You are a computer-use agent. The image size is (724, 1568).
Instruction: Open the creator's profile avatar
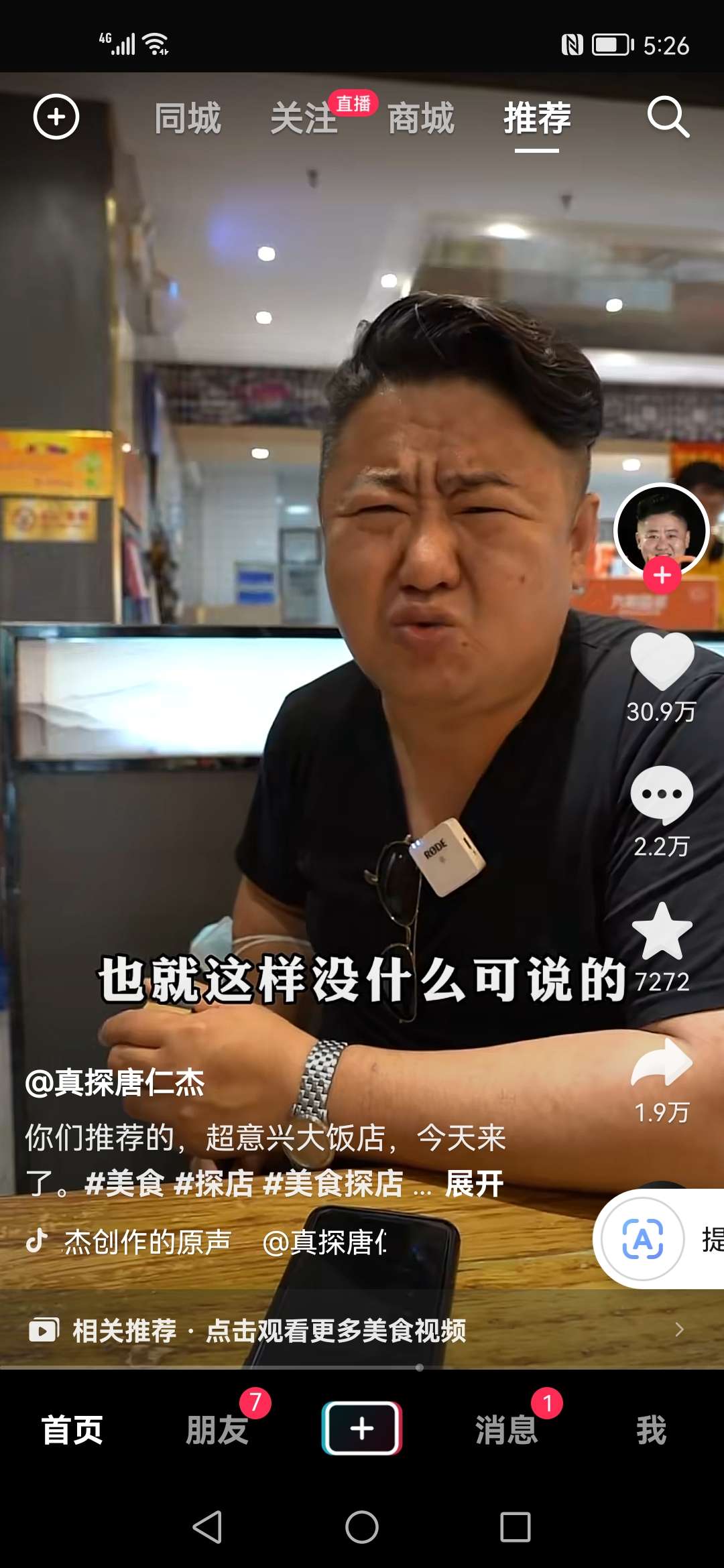click(662, 529)
